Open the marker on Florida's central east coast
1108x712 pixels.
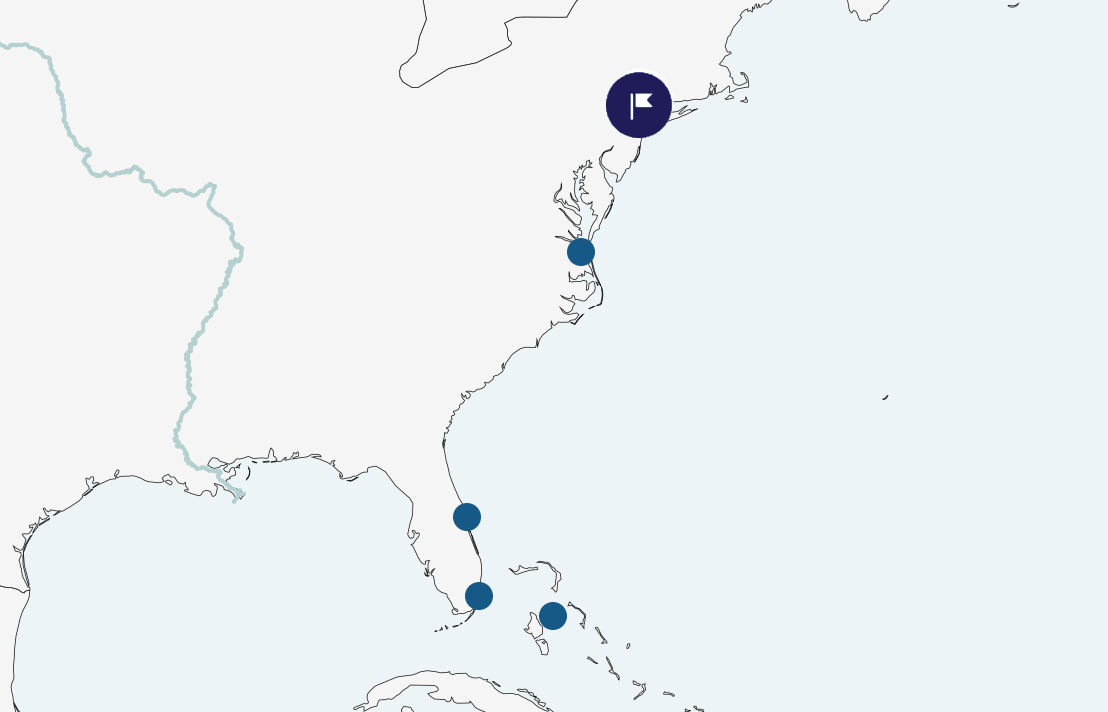click(467, 517)
